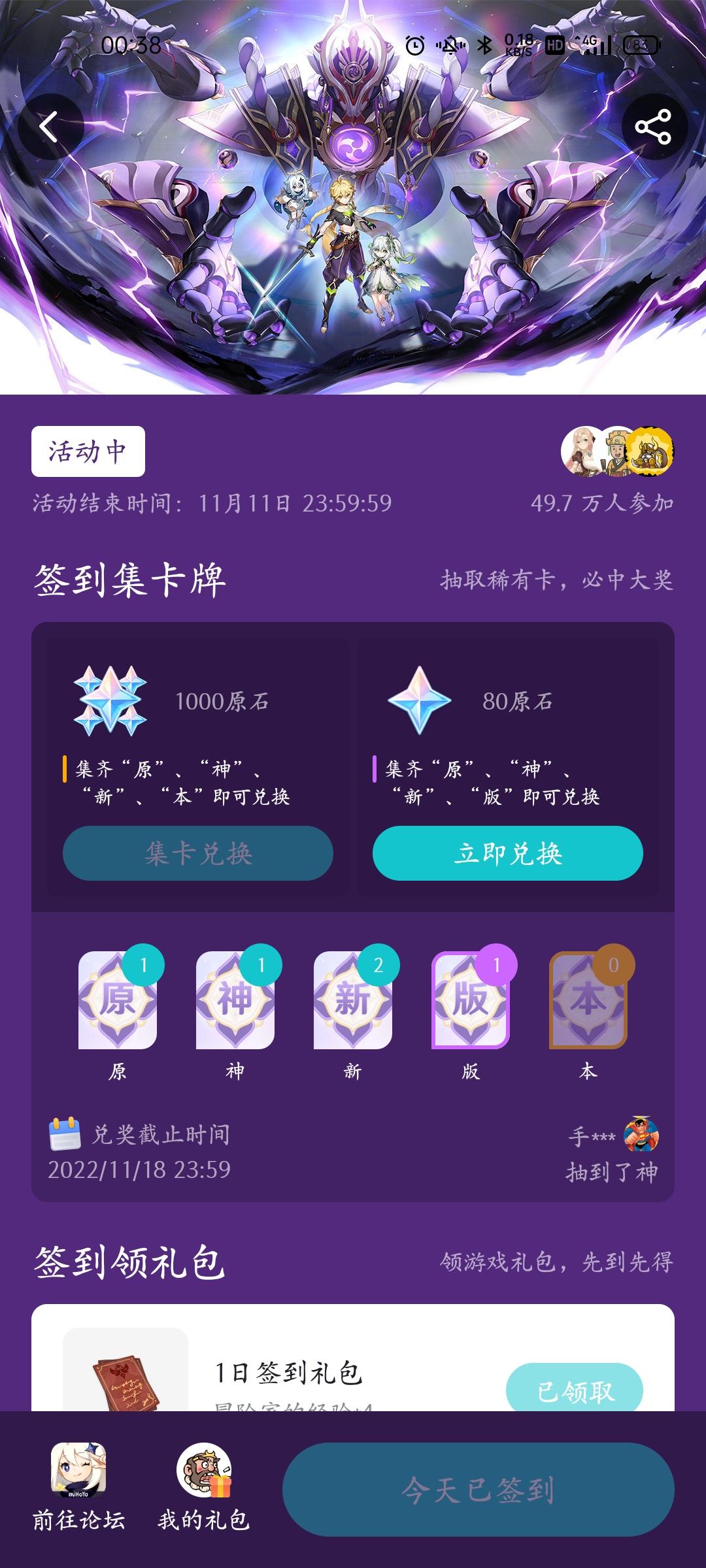Select the 本 card showing zero count
This screenshot has width=706, height=1568.
coord(592,1000)
